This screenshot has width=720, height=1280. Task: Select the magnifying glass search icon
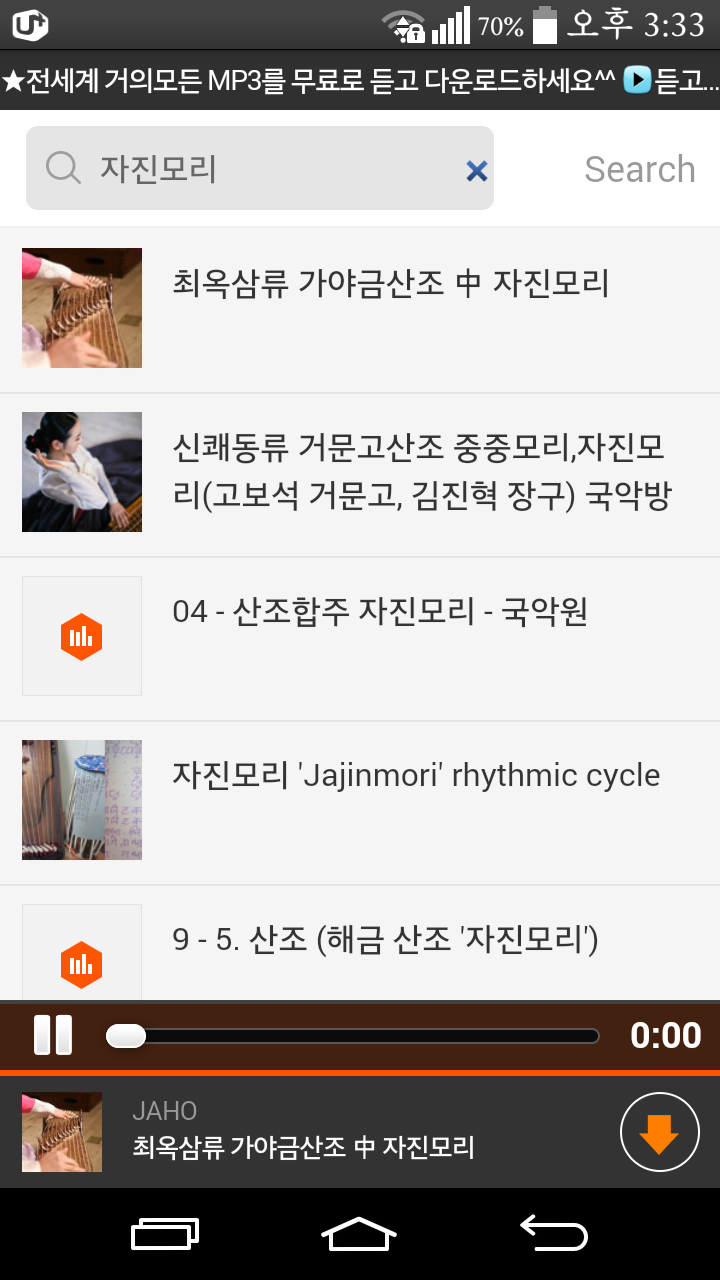[62, 168]
